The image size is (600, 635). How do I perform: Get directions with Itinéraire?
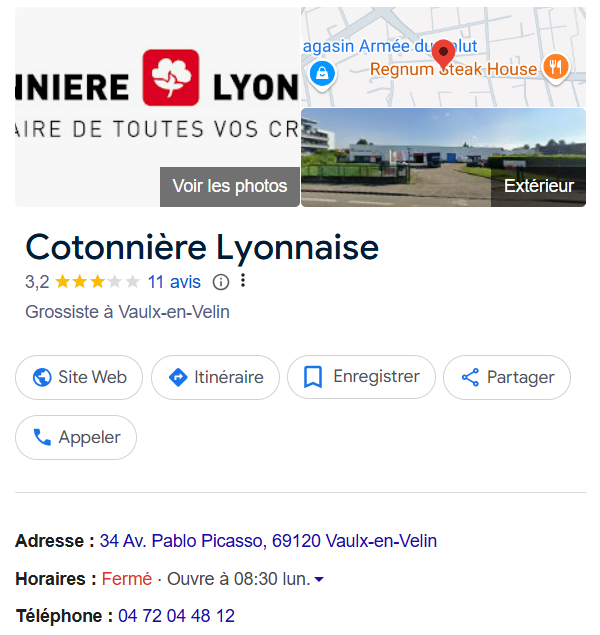click(215, 377)
